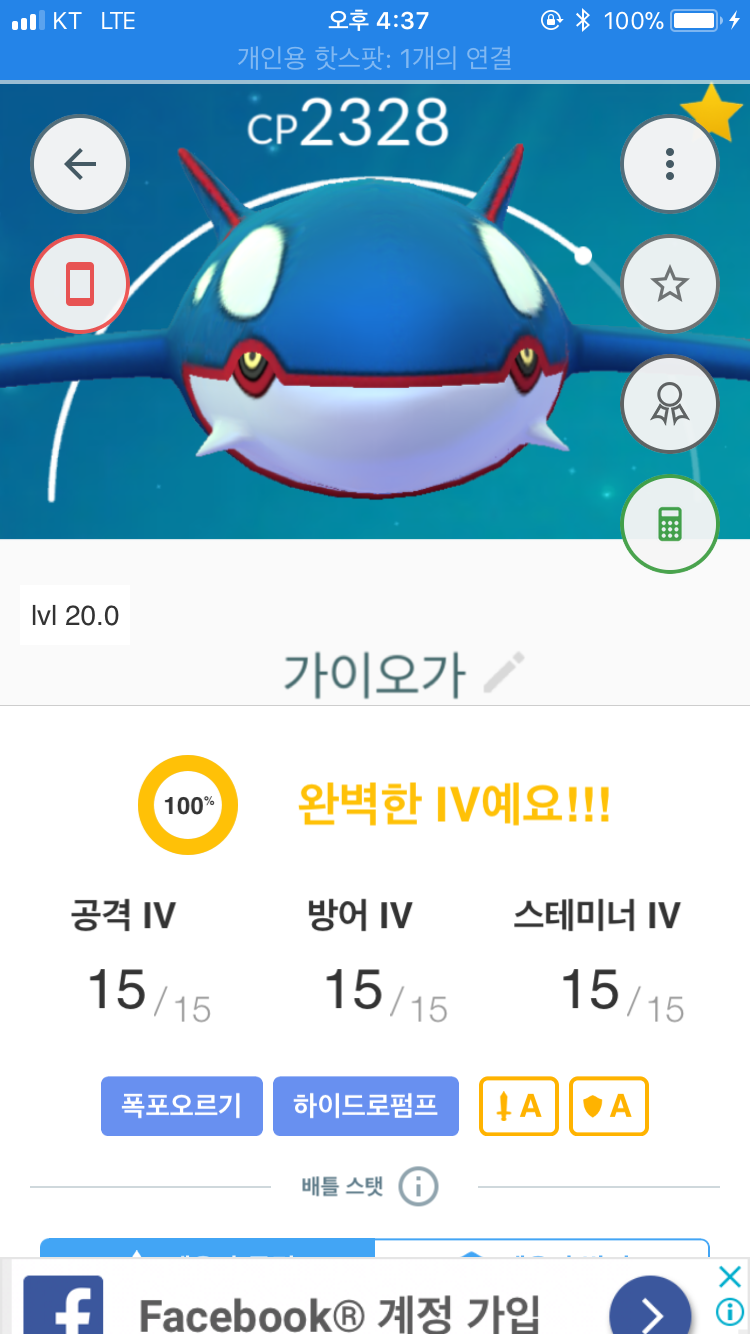Screen dimensions: 750x1334
Task: Open info icon next to 배틀 스탯
Action: tap(418, 1187)
